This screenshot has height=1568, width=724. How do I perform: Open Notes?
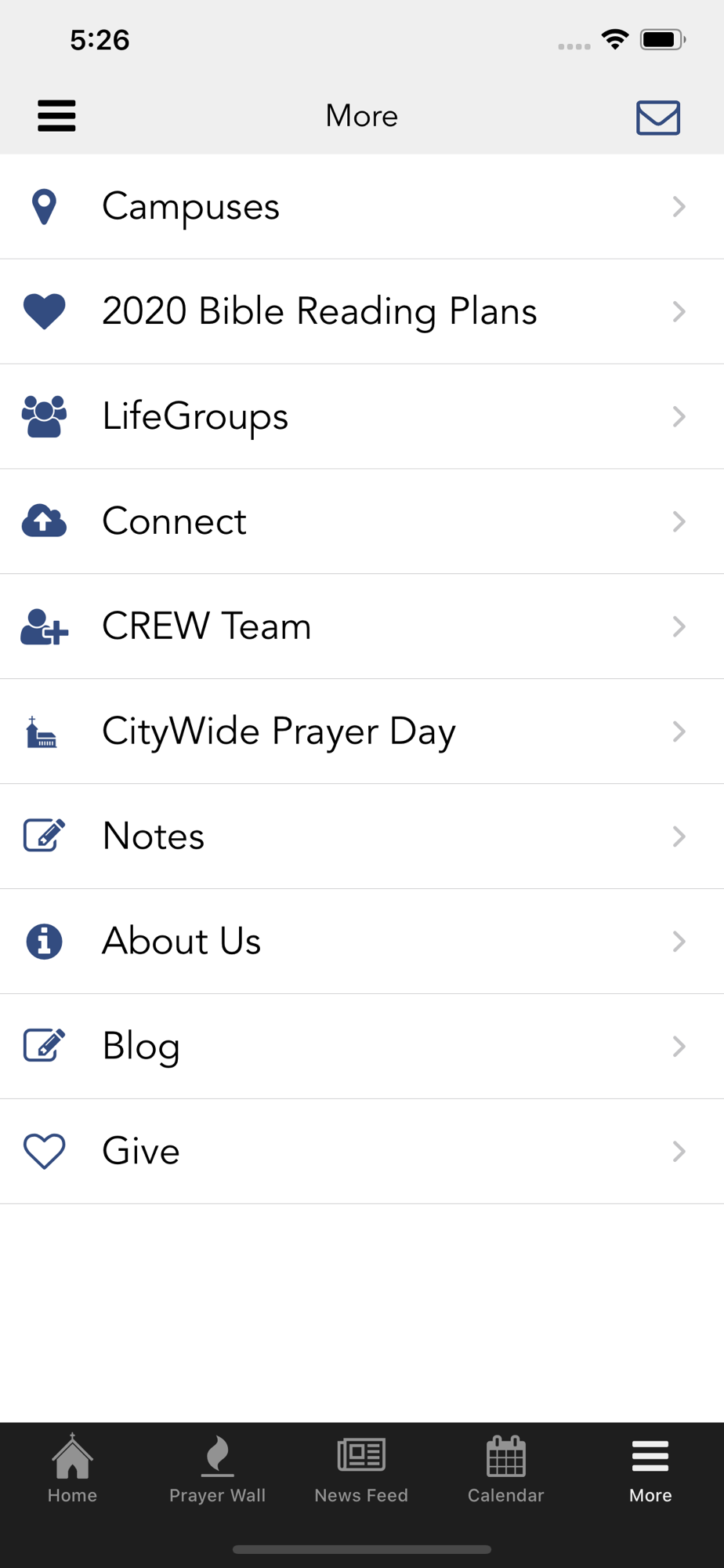coord(362,837)
